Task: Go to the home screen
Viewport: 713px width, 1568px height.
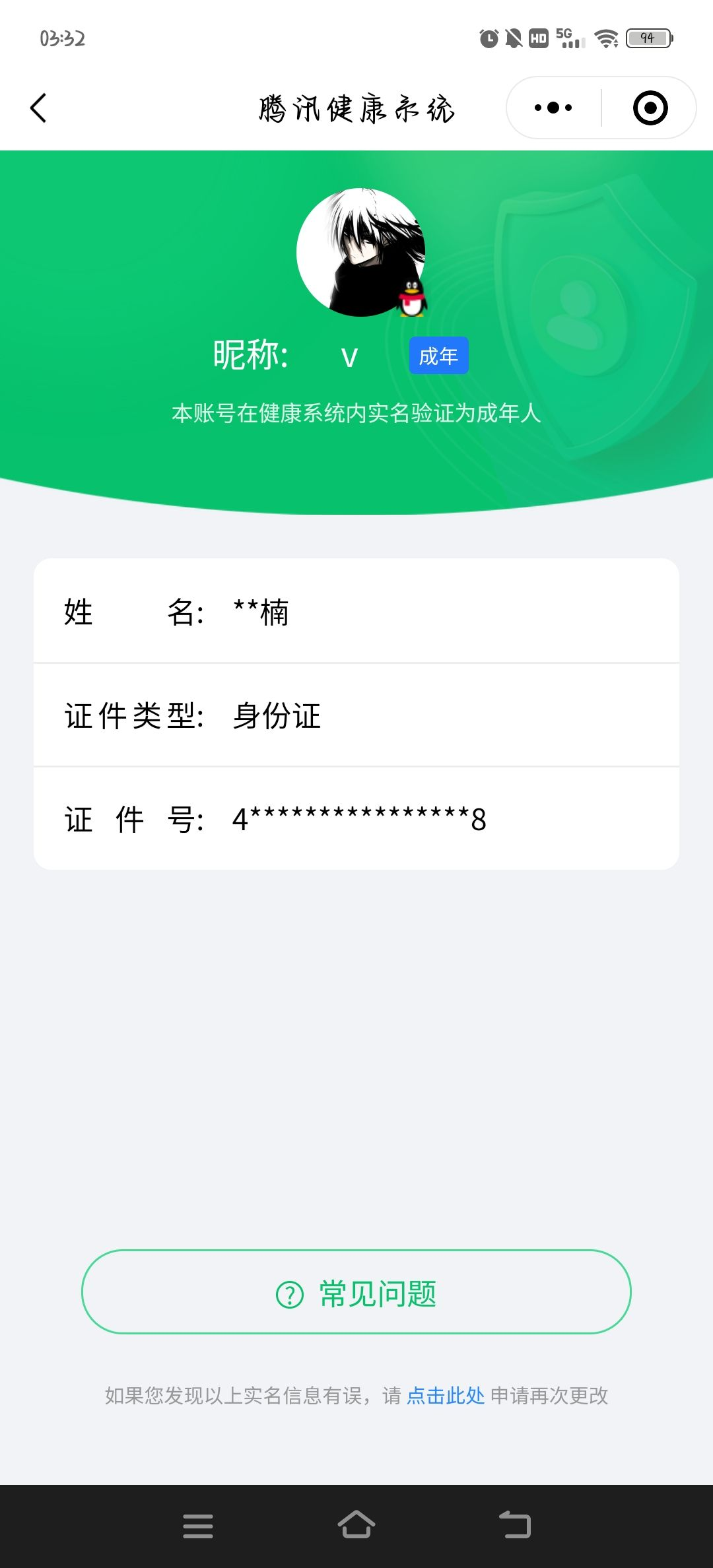Action: coord(356,1526)
